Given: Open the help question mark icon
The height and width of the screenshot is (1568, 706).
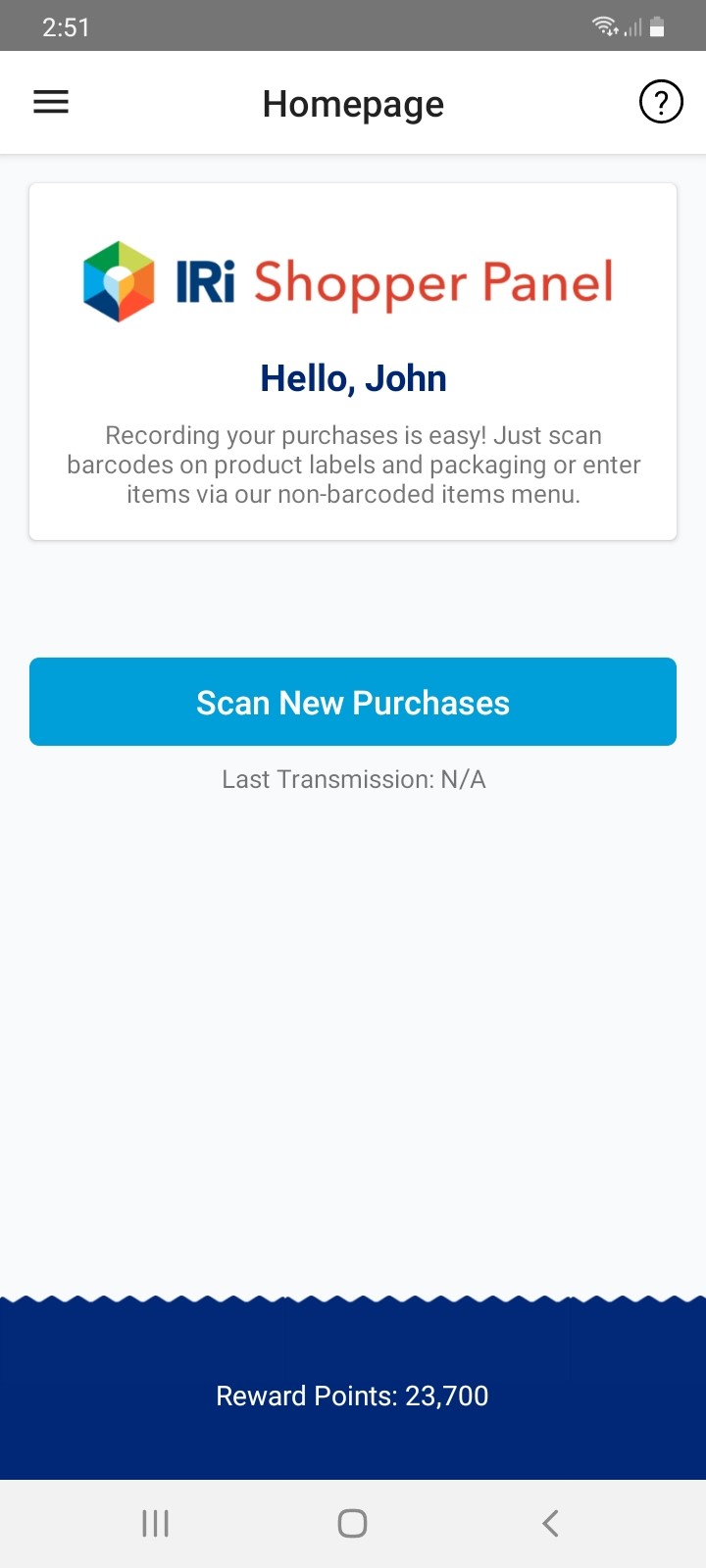Looking at the screenshot, I should click(661, 101).
